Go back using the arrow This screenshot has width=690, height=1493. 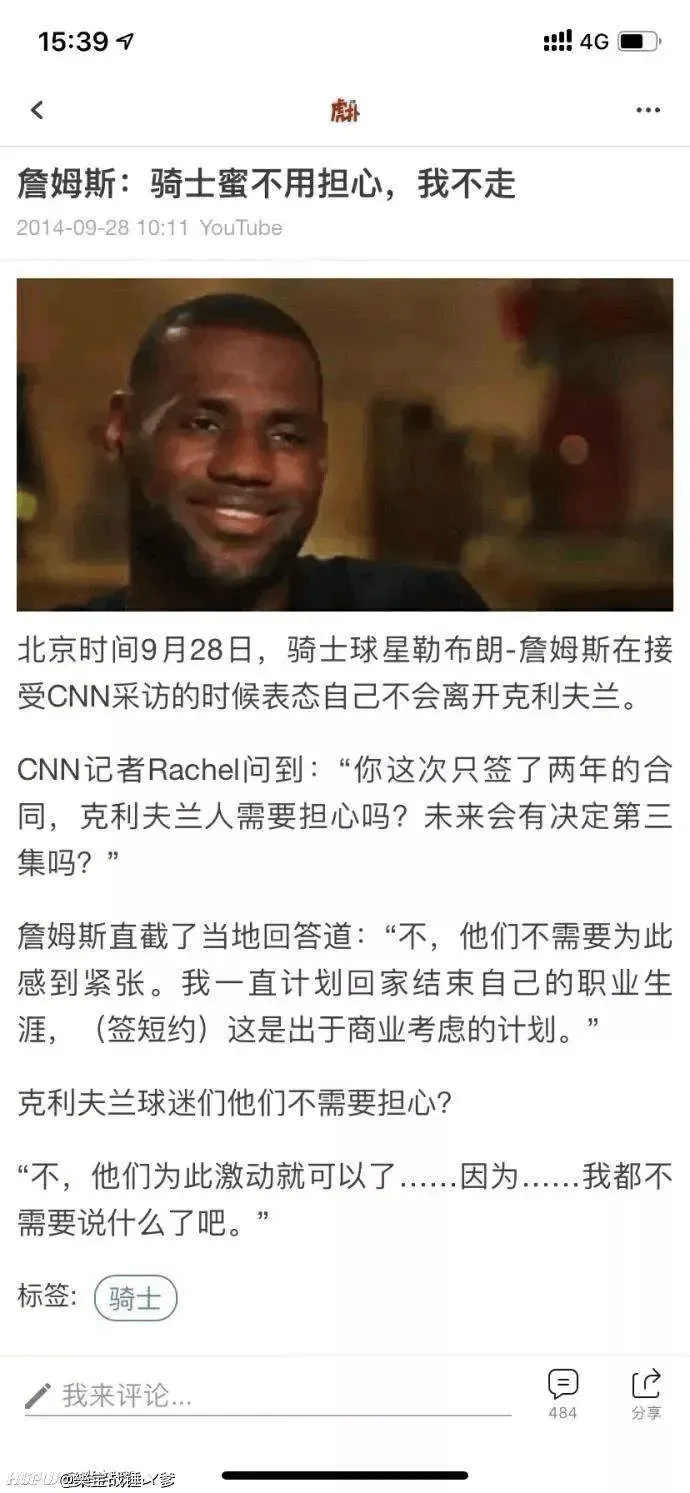(37, 110)
